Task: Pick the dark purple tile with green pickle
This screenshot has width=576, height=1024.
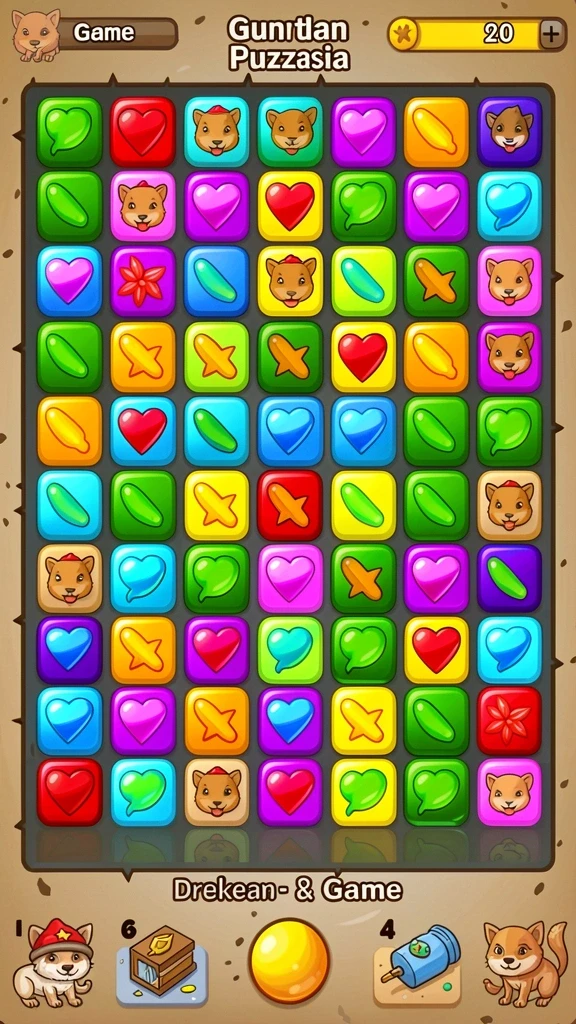Action: click(509, 579)
